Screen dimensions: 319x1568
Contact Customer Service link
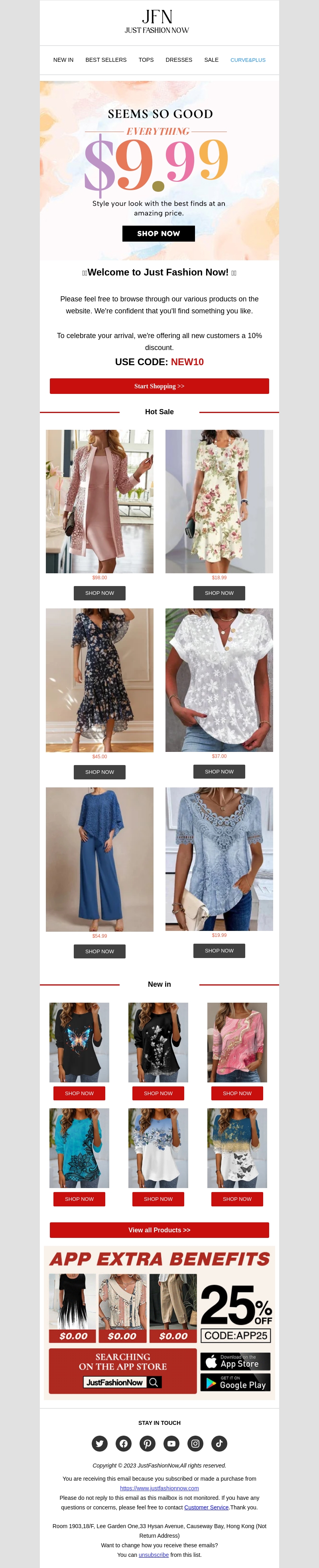tap(207, 1508)
